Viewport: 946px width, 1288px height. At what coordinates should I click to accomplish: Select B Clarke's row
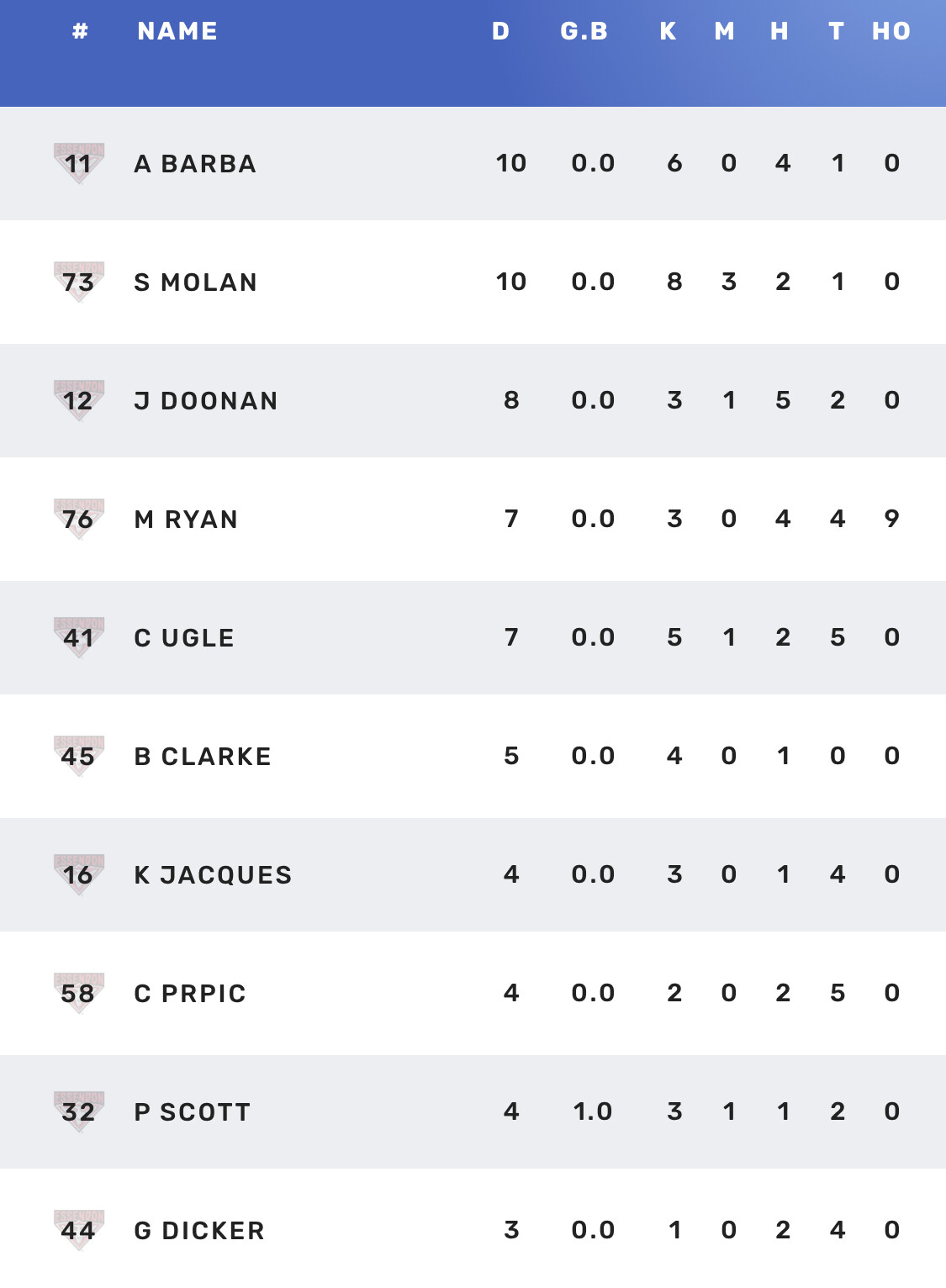tap(203, 756)
